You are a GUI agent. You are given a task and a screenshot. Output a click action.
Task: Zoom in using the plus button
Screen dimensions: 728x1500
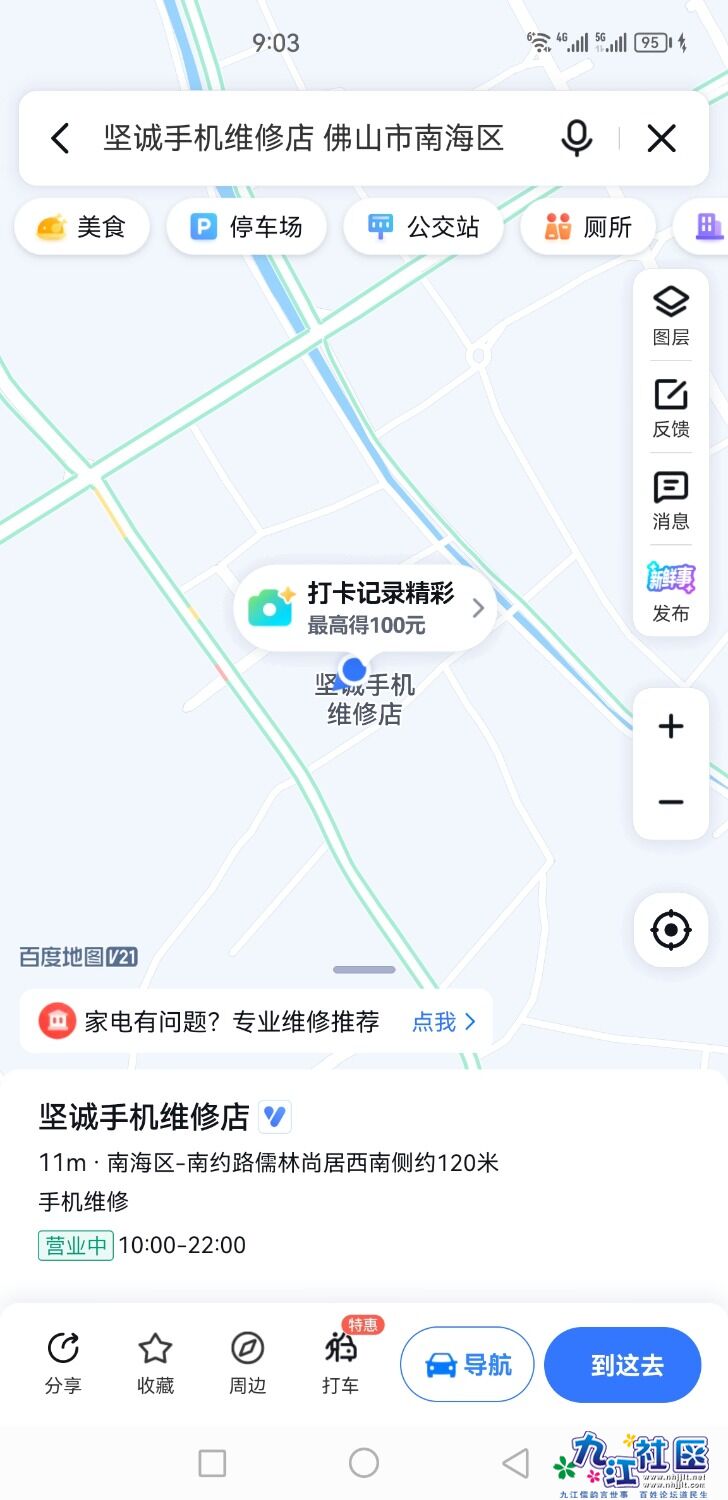pos(670,726)
